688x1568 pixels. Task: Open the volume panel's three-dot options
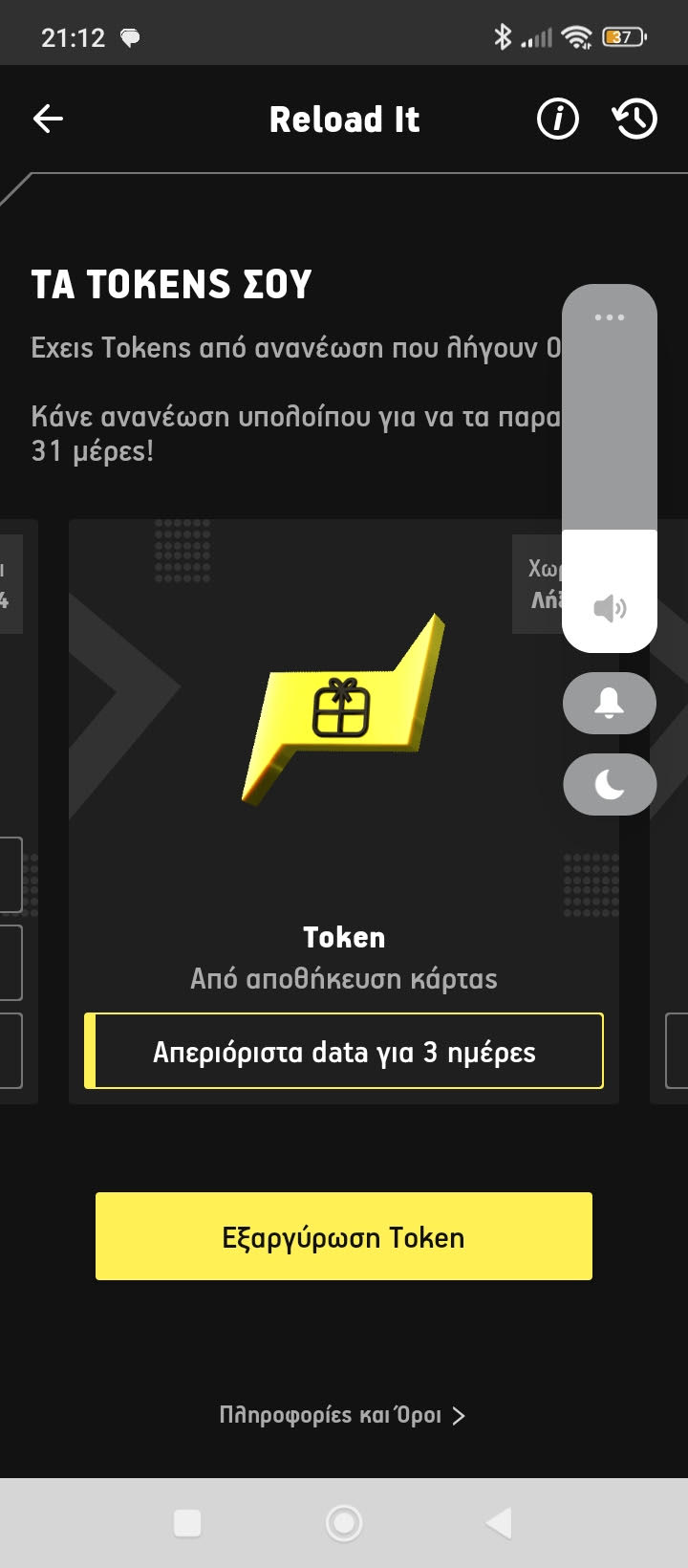pos(609,317)
